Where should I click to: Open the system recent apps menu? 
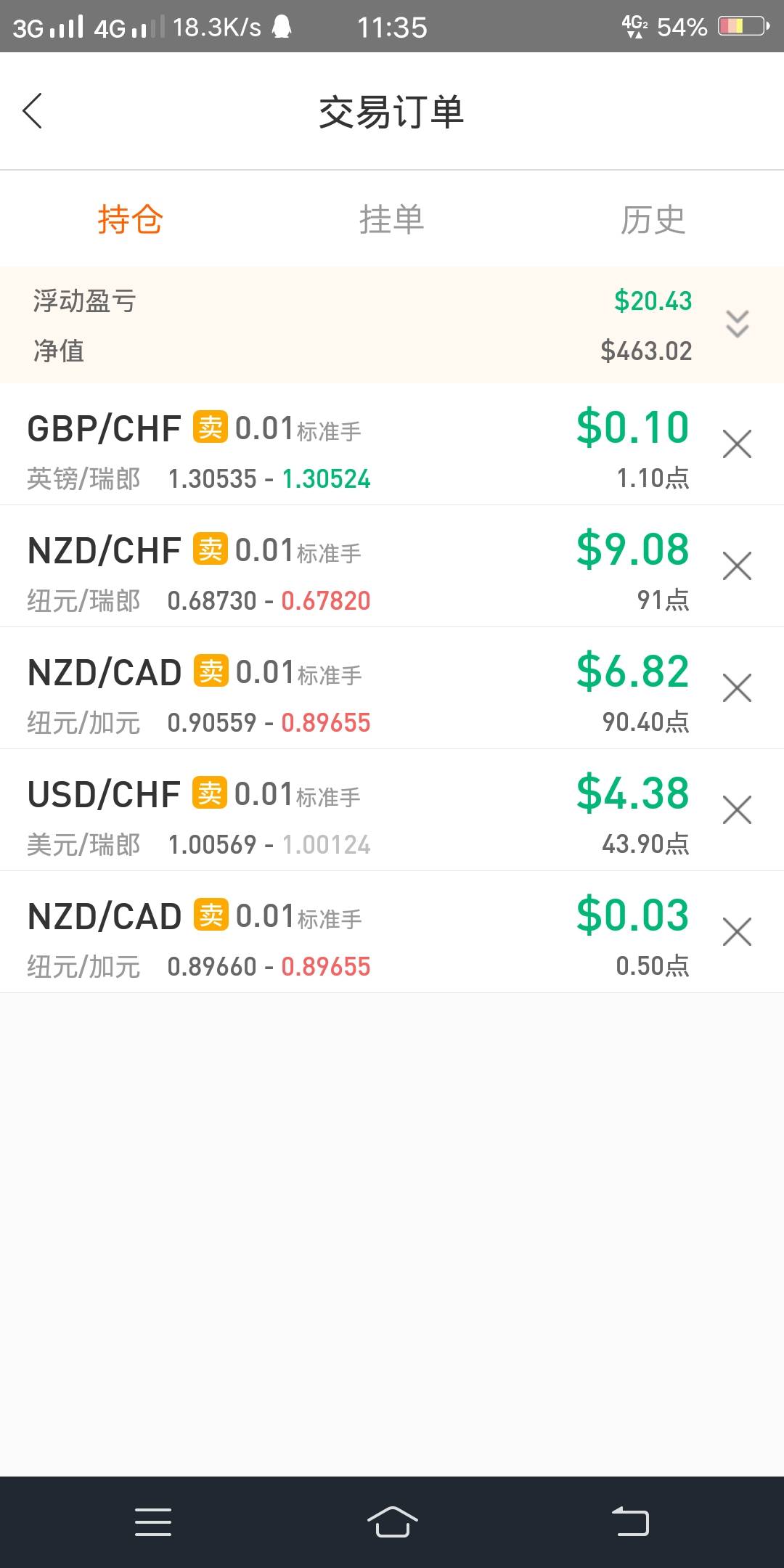click(153, 1522)
